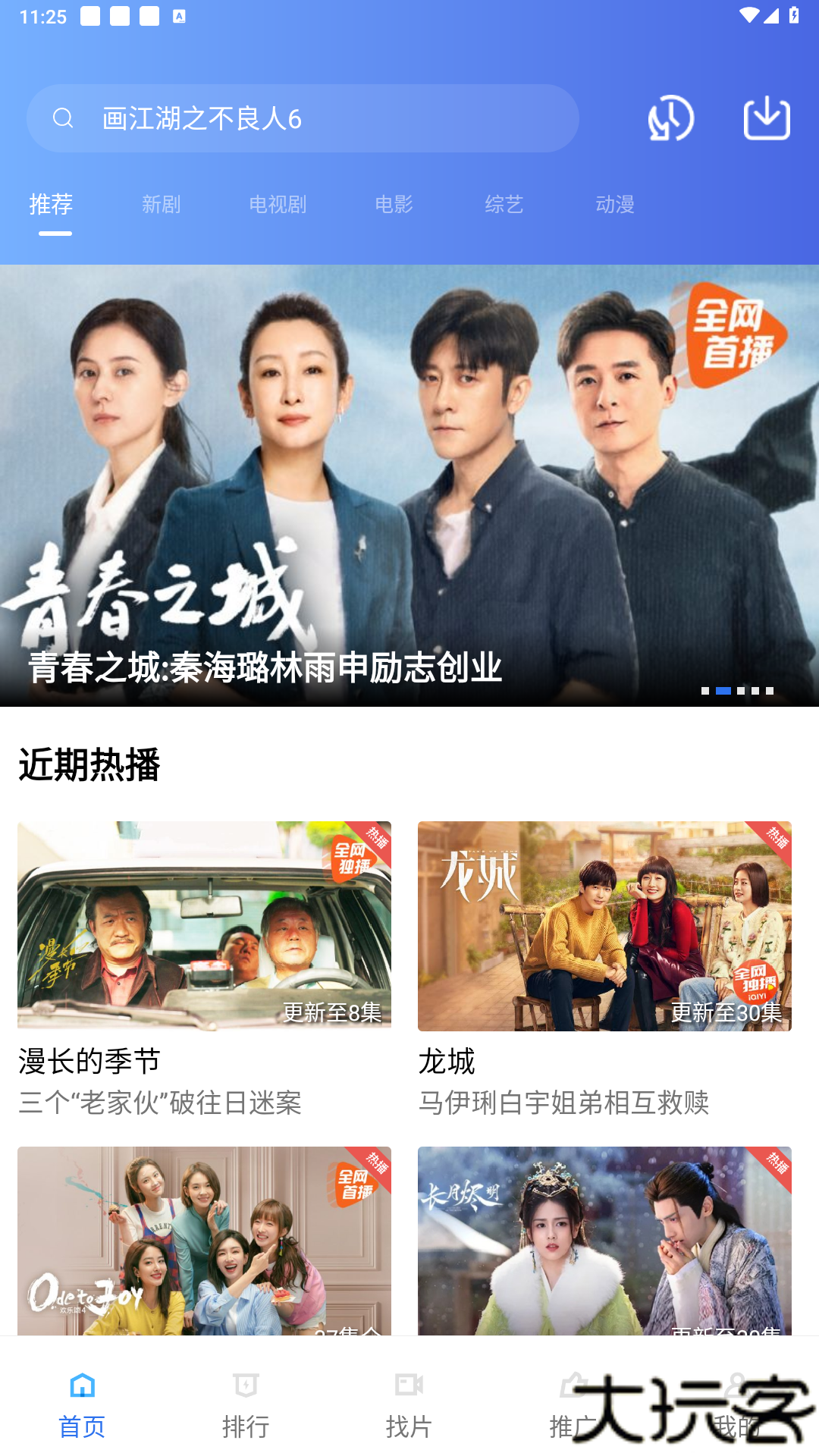Switch to the 综艺 tab
This screenshot has width=819, height=1456.
(x=504, y=204)
